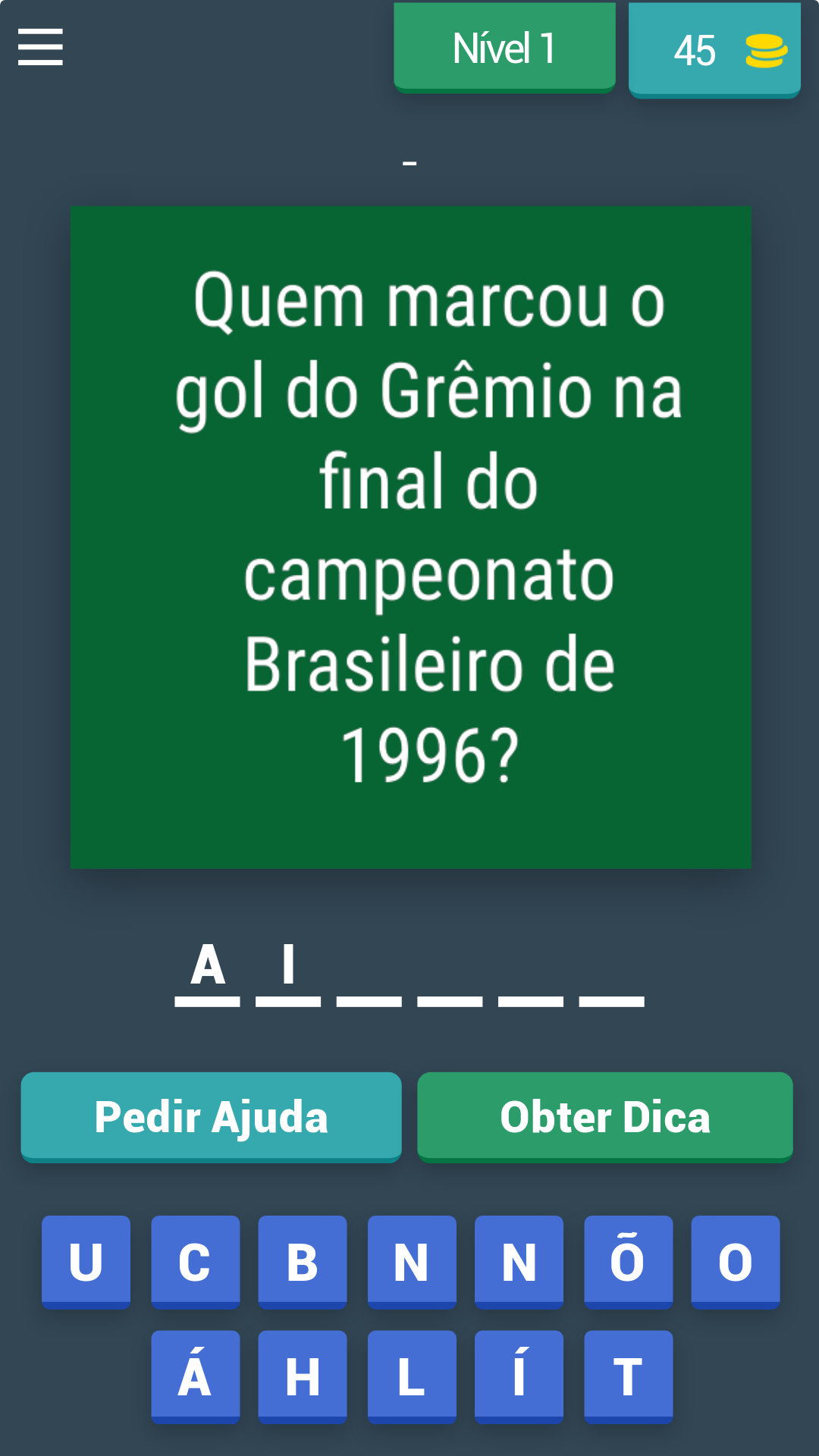Pick the letter H tile
The width and height of the screenshot is (819, 1456).
point(302,1376)
